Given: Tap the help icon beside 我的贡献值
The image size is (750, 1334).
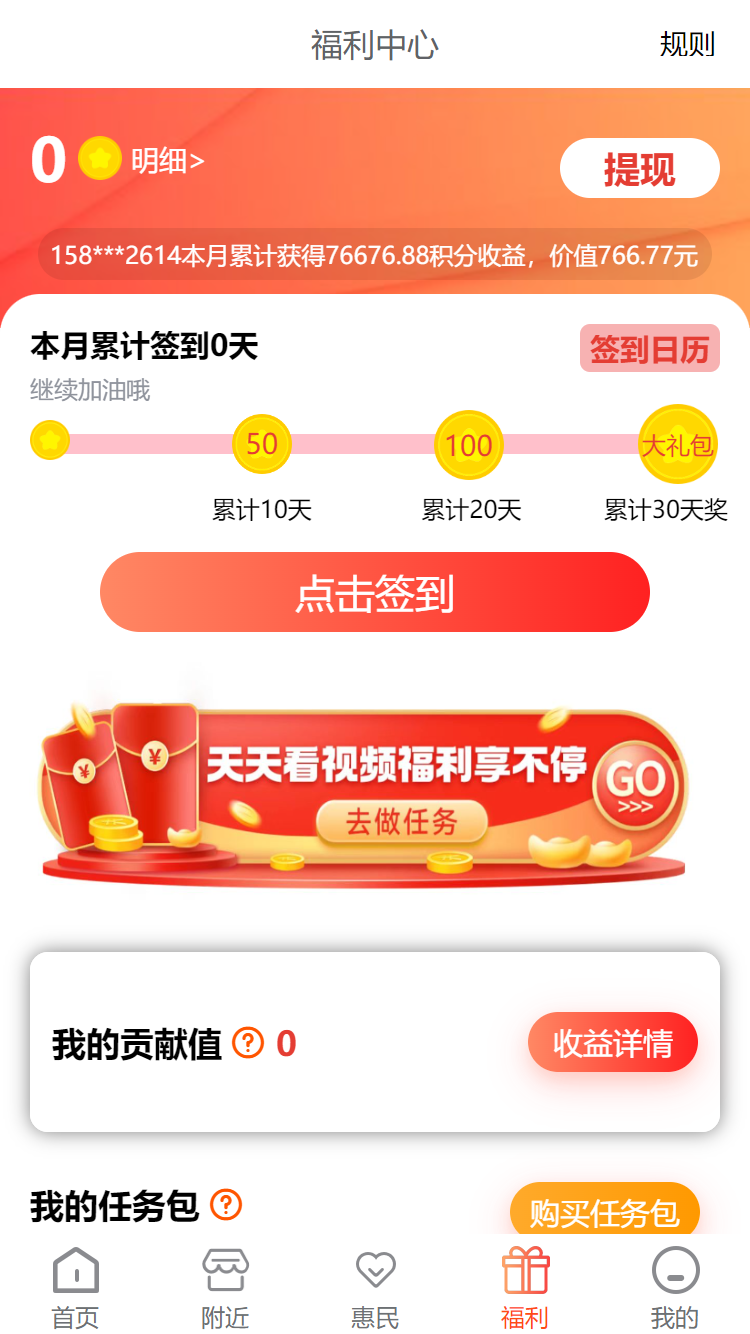Looking at the screenshot, I should (248, 1043).
